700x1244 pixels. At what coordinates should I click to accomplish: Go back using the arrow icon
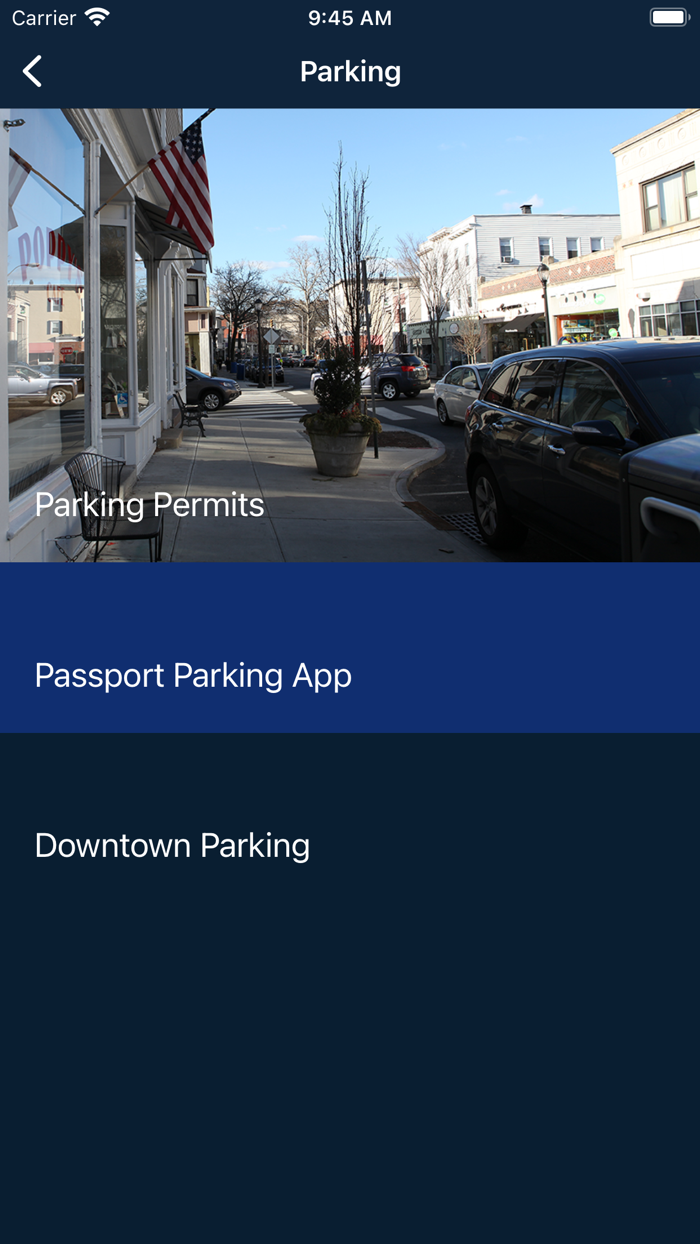33,72
